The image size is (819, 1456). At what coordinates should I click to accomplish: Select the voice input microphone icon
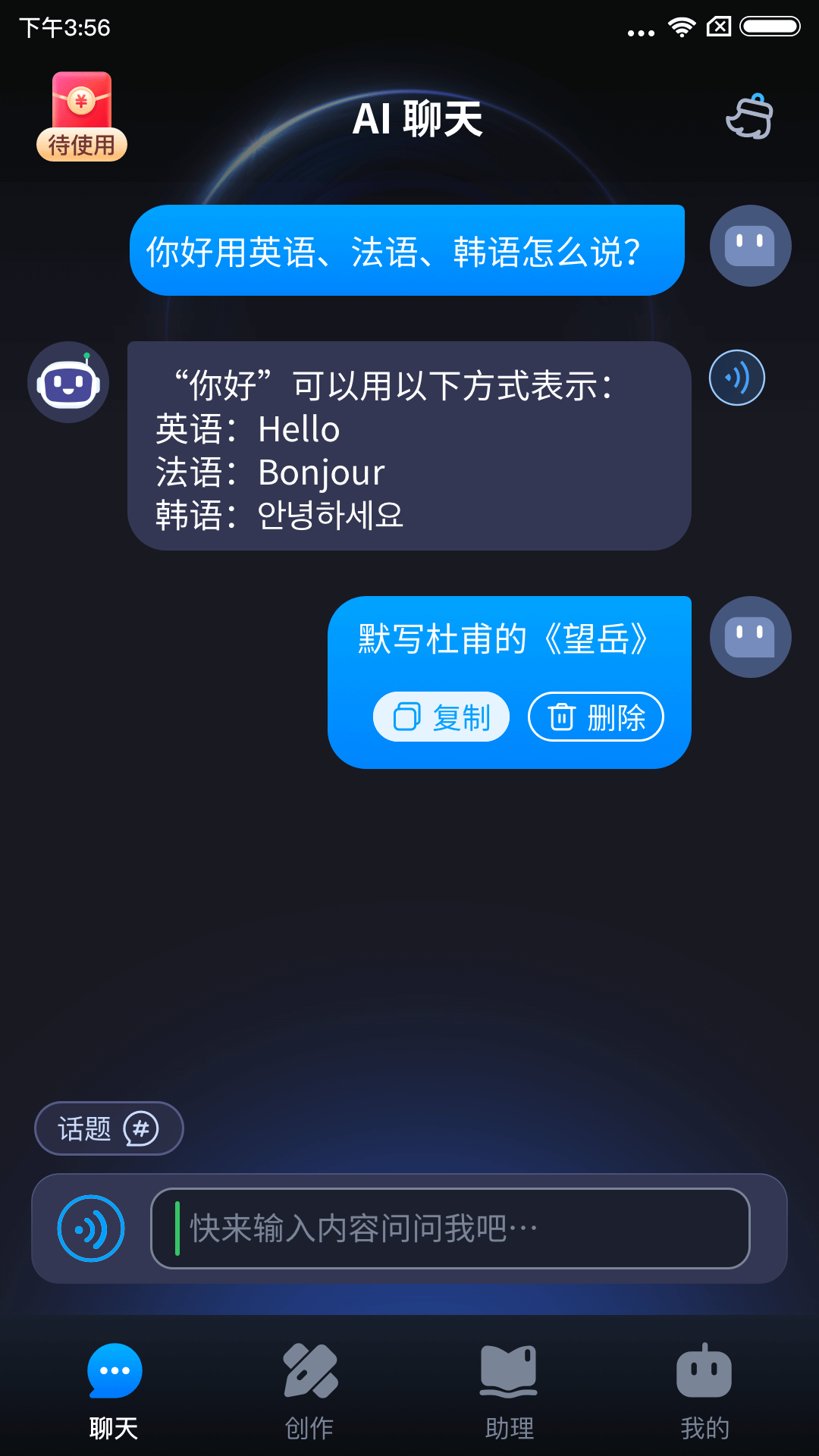coord(89,1228)
